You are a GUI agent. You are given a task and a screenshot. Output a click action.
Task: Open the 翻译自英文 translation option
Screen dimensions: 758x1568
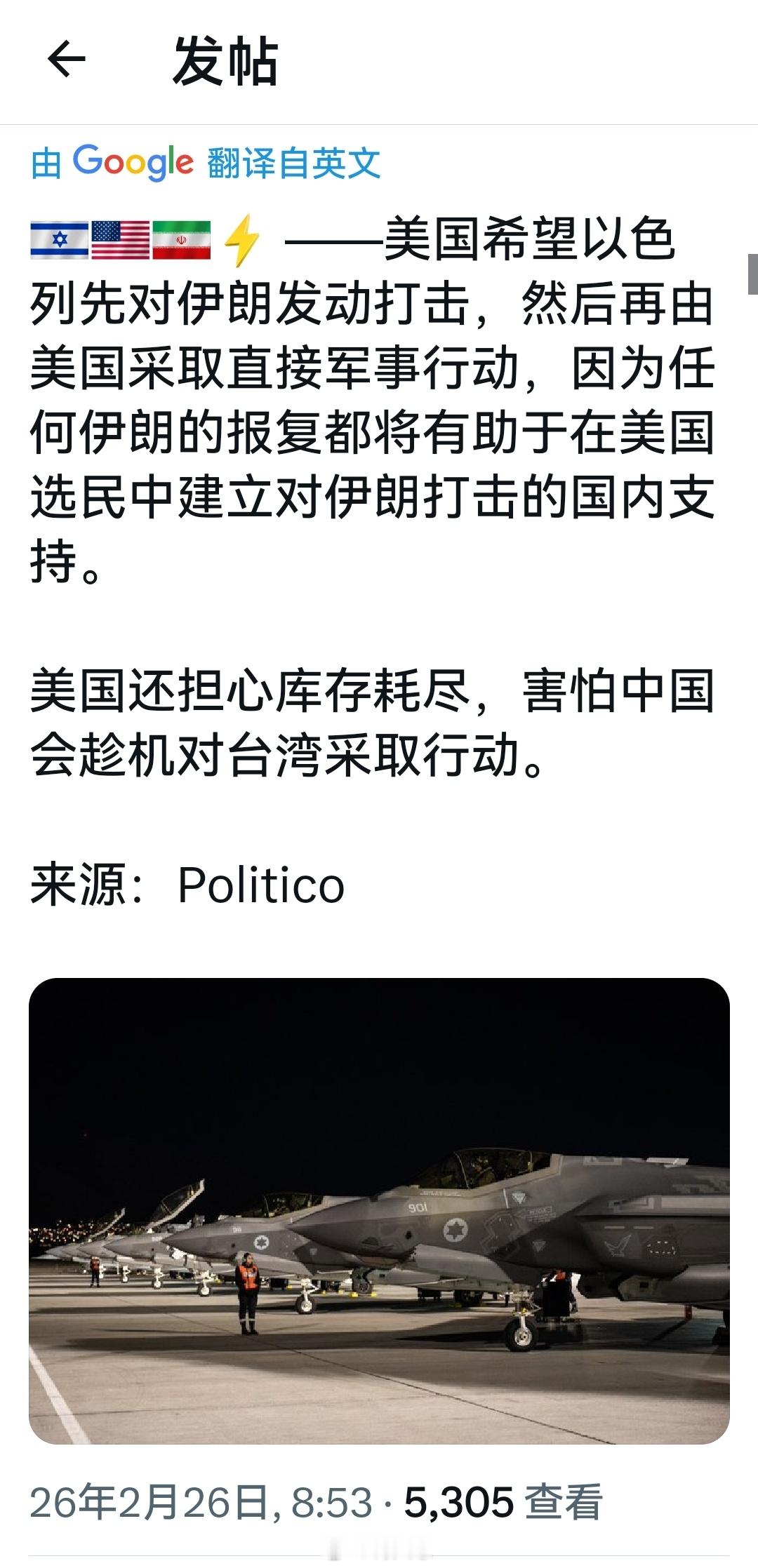(x=293, y=161)
